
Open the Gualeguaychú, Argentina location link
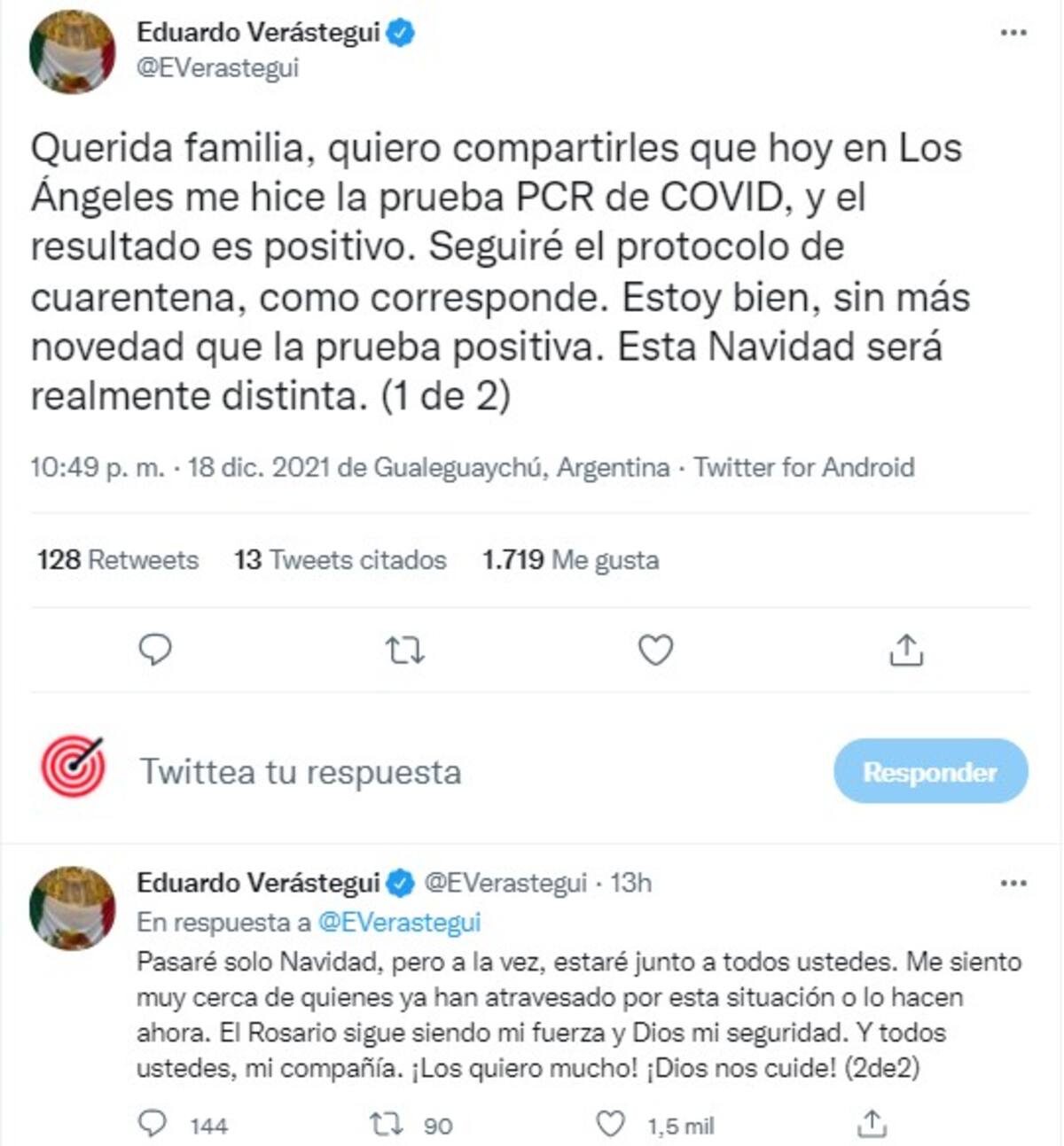[x=521, y=467]
